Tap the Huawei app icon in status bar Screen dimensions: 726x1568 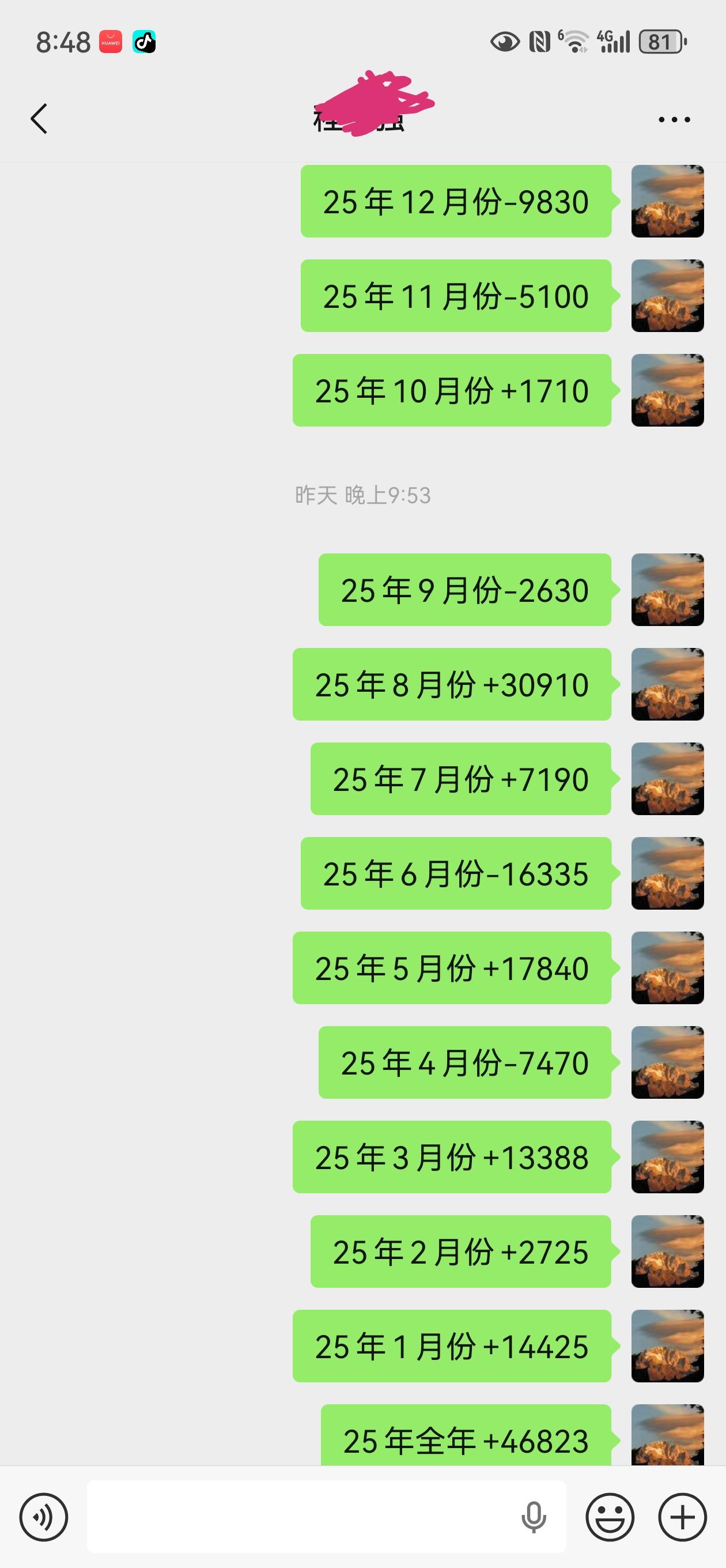point(109,42)
